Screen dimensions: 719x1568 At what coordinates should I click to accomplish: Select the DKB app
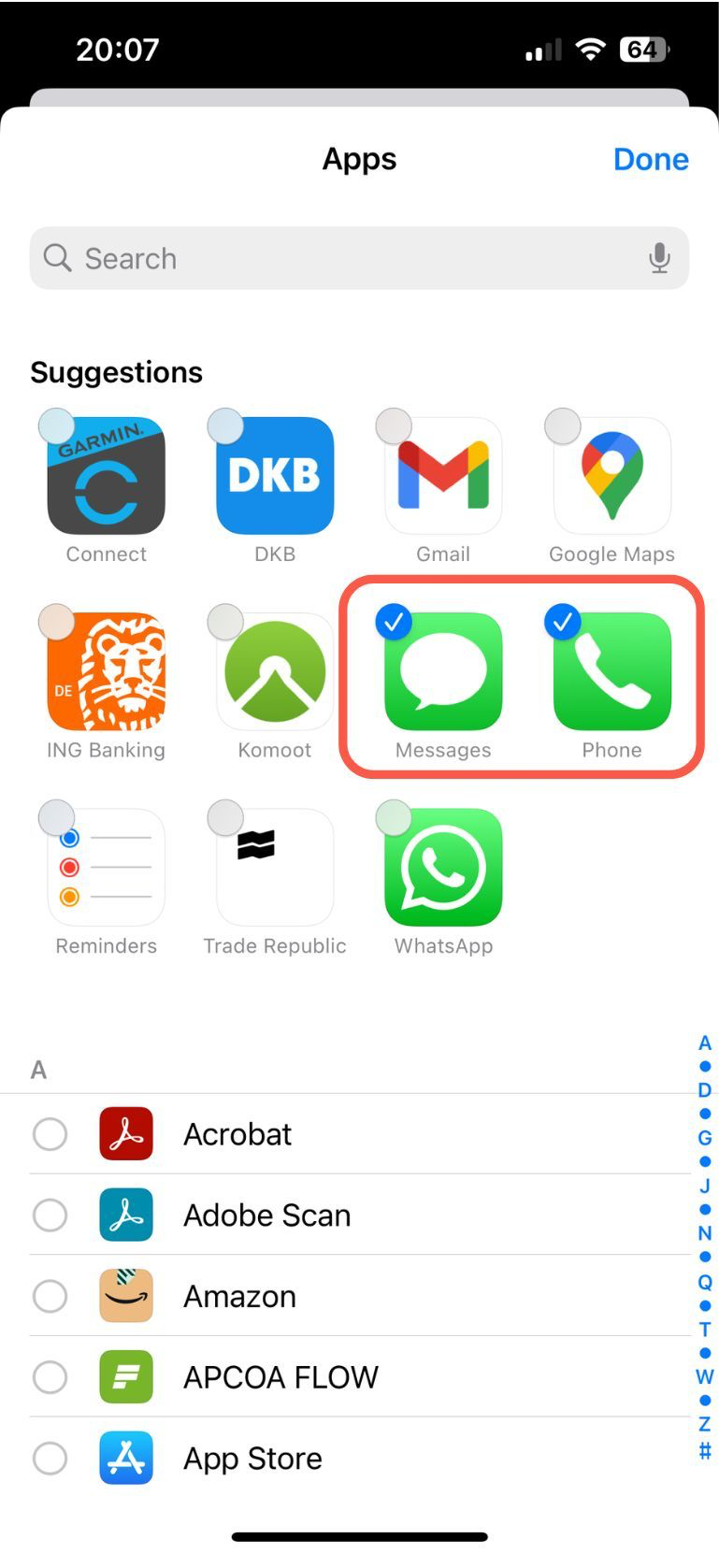click(x=274, y=476)
